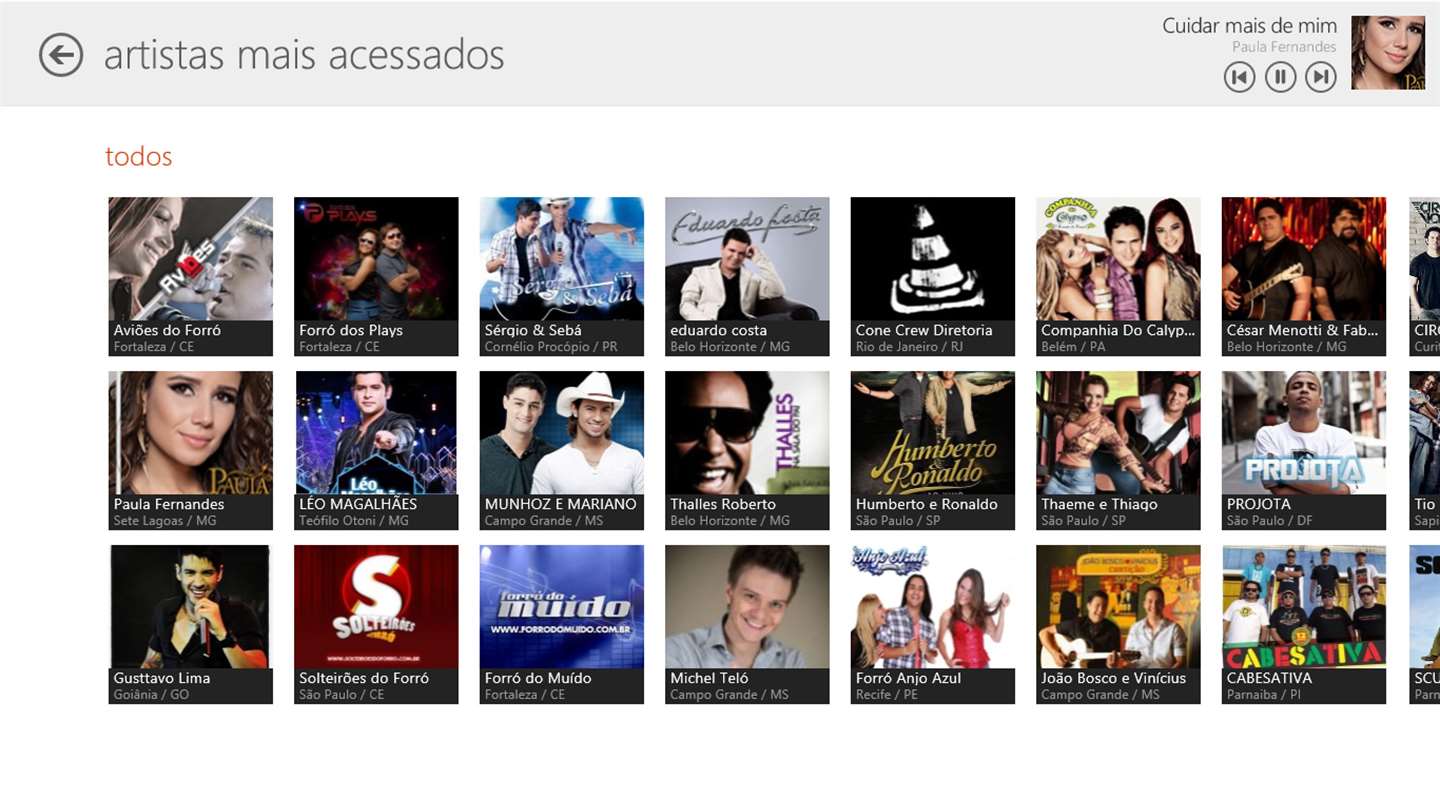Select Forró dos Plays artist
Viewport: 1440px width, 810px height.
coord(376,276)
